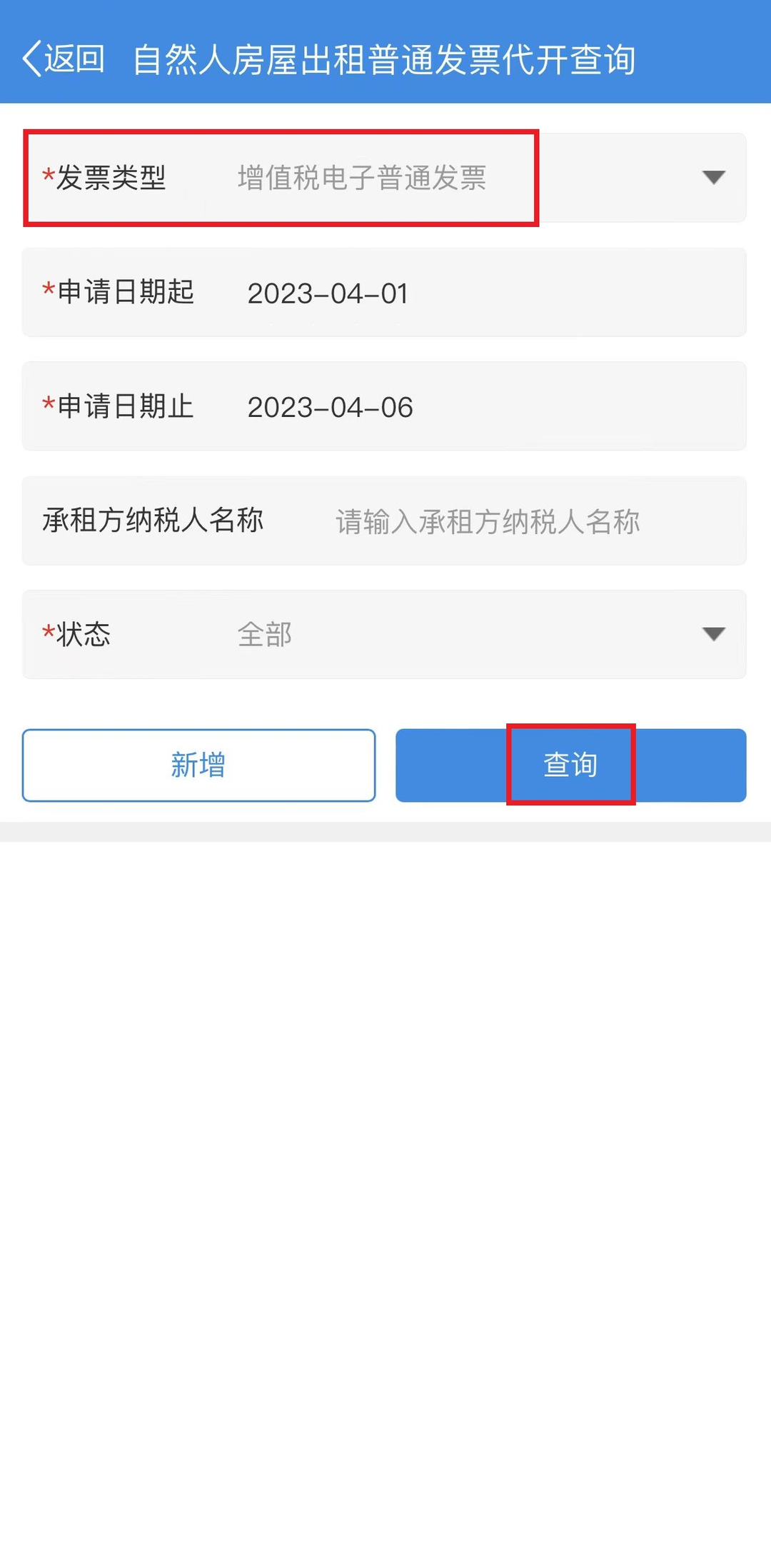Run search with 查询 button
The height and width of the screenshot is (1568, 771).
(570, 765)
